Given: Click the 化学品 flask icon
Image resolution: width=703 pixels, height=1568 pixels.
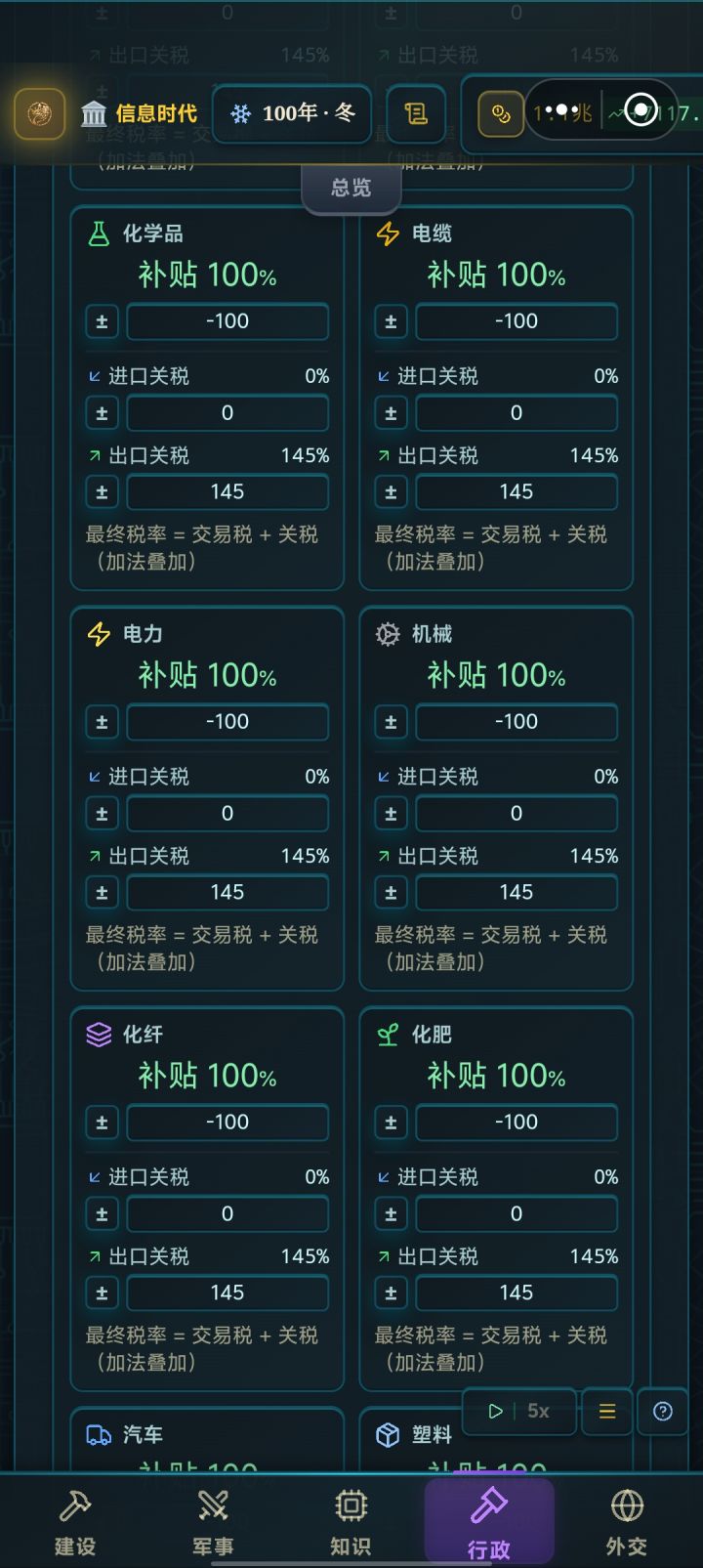Looking at the screenshot, I should (97, 233).
